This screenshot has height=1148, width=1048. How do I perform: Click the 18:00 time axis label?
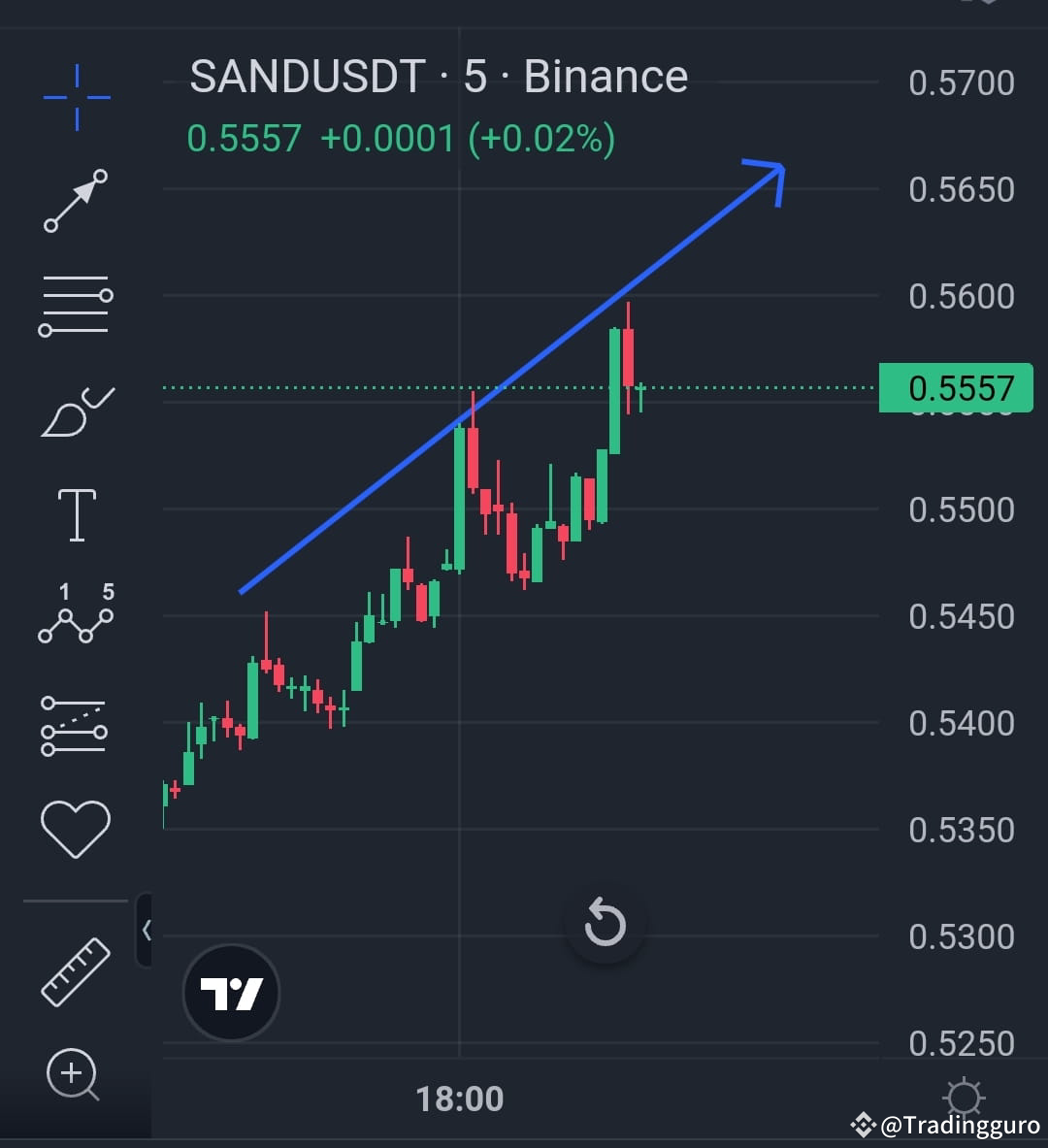460,1099
